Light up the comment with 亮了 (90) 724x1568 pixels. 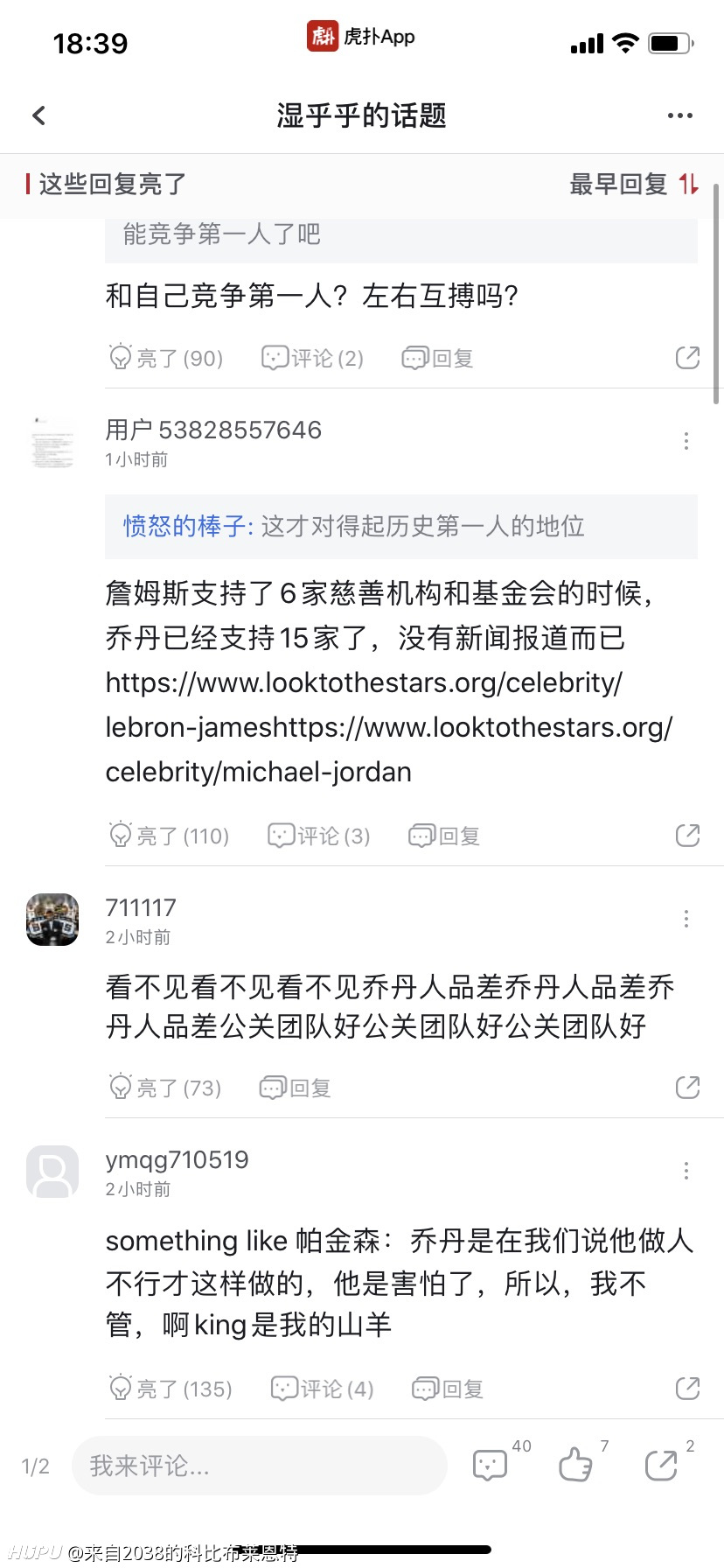pos(165,358)
